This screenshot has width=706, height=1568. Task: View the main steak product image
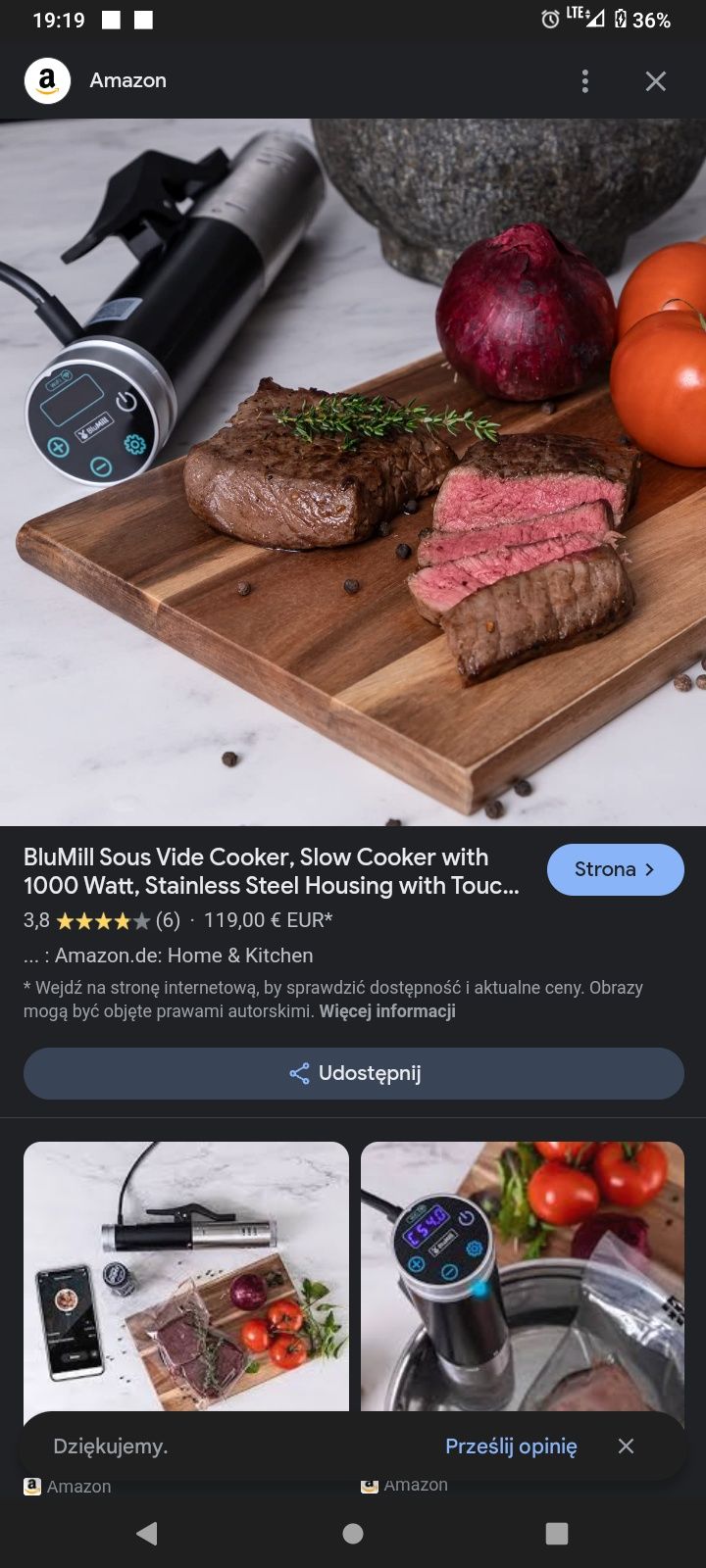point(353,470)
